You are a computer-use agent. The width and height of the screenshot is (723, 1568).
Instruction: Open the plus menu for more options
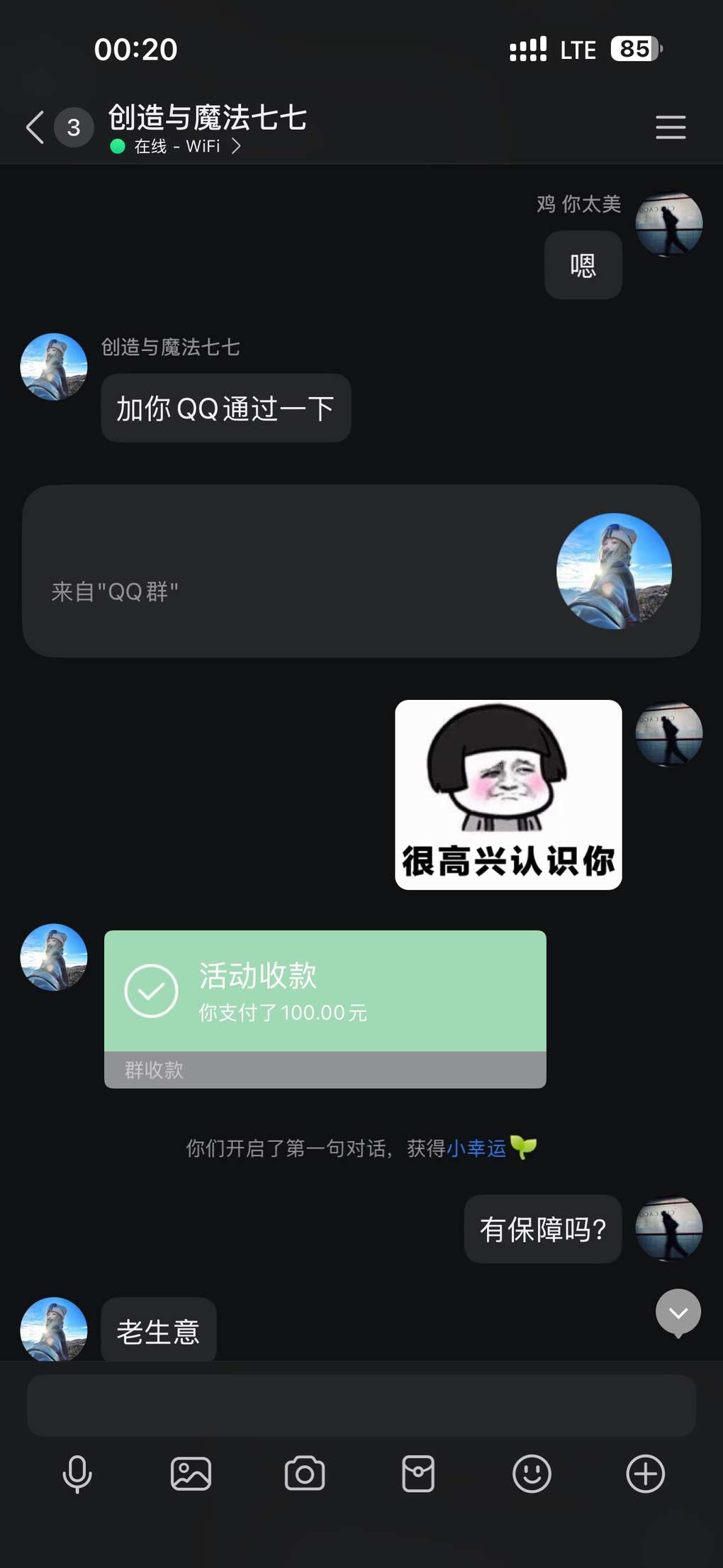pyautogui.click(x=645, y=1474)
